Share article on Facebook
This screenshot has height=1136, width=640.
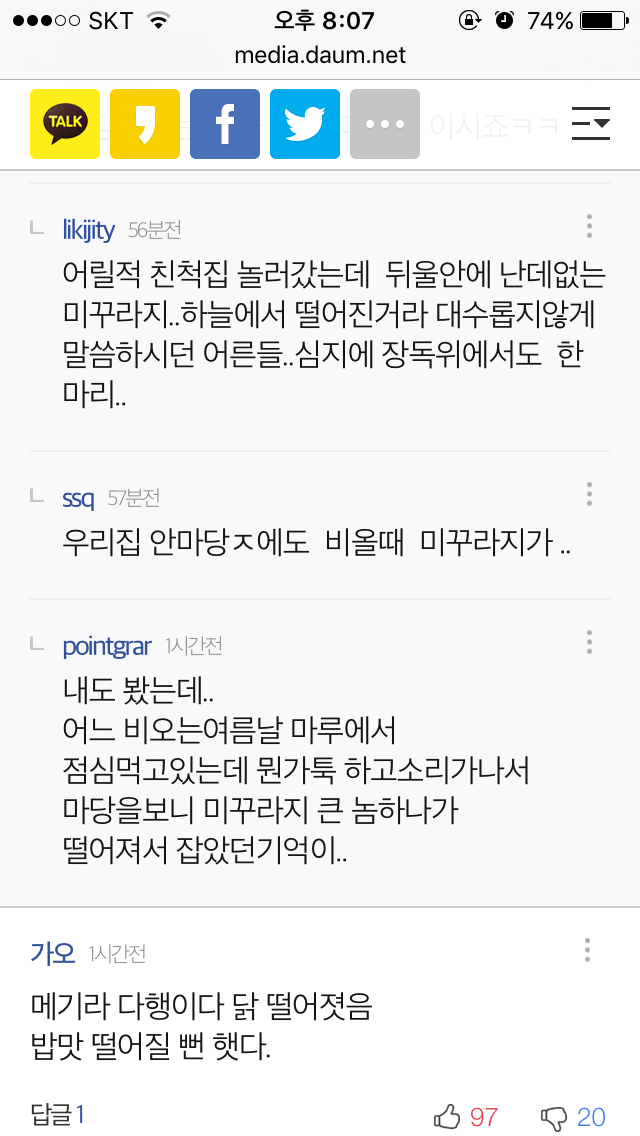click(225, 124)
